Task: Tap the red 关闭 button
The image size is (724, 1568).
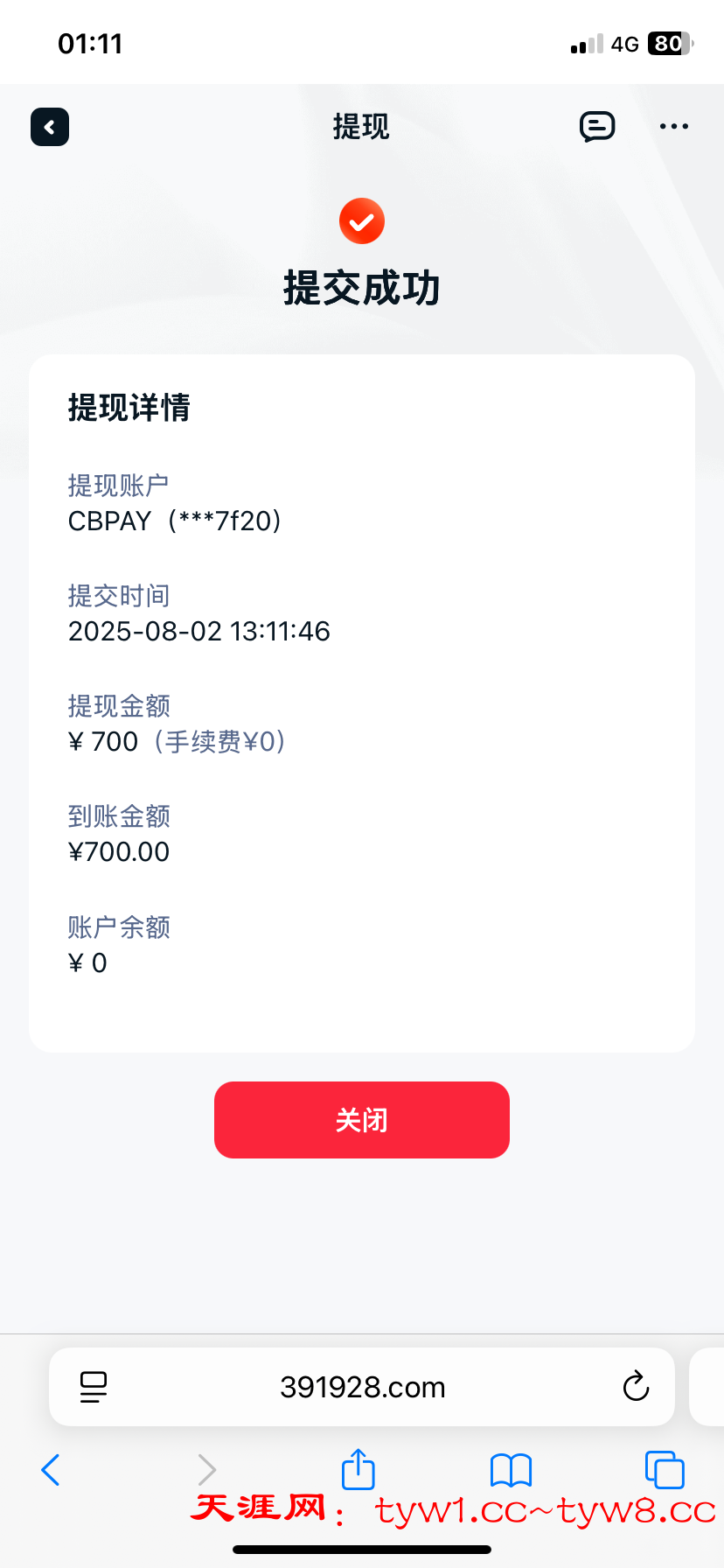Action: 361,1120
